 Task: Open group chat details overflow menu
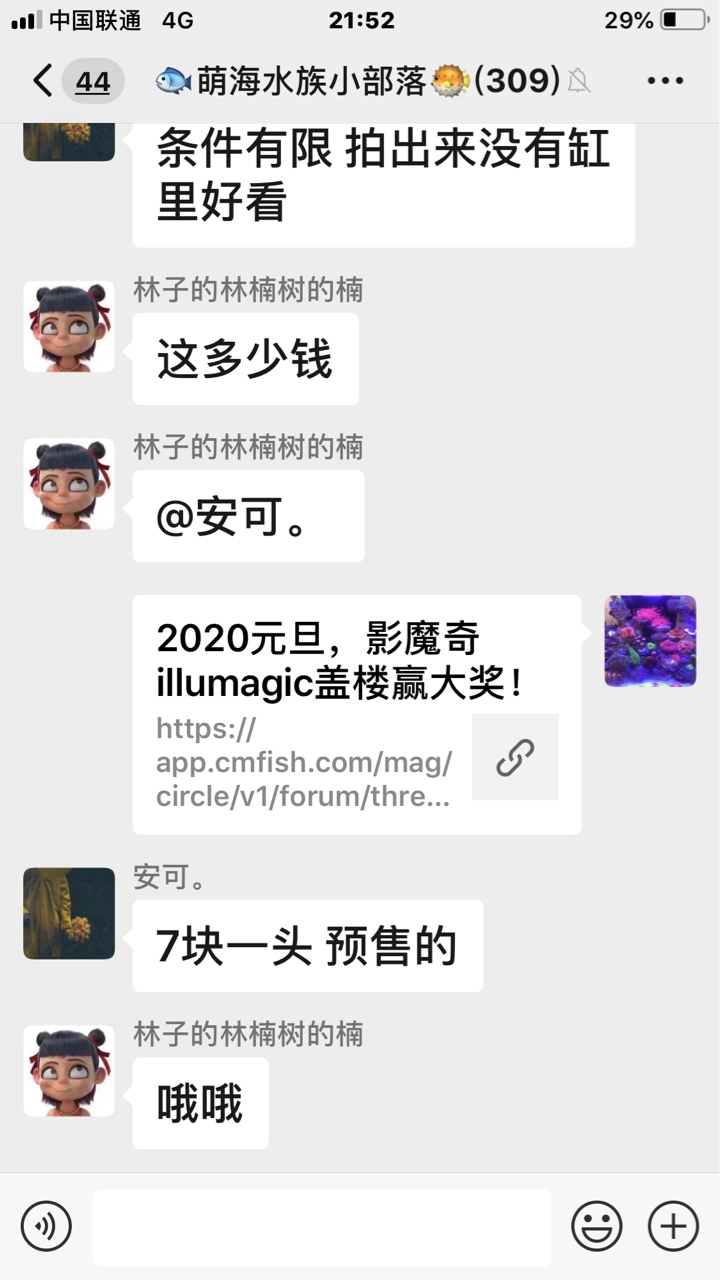pyautogui.click(x=665, y=81)
